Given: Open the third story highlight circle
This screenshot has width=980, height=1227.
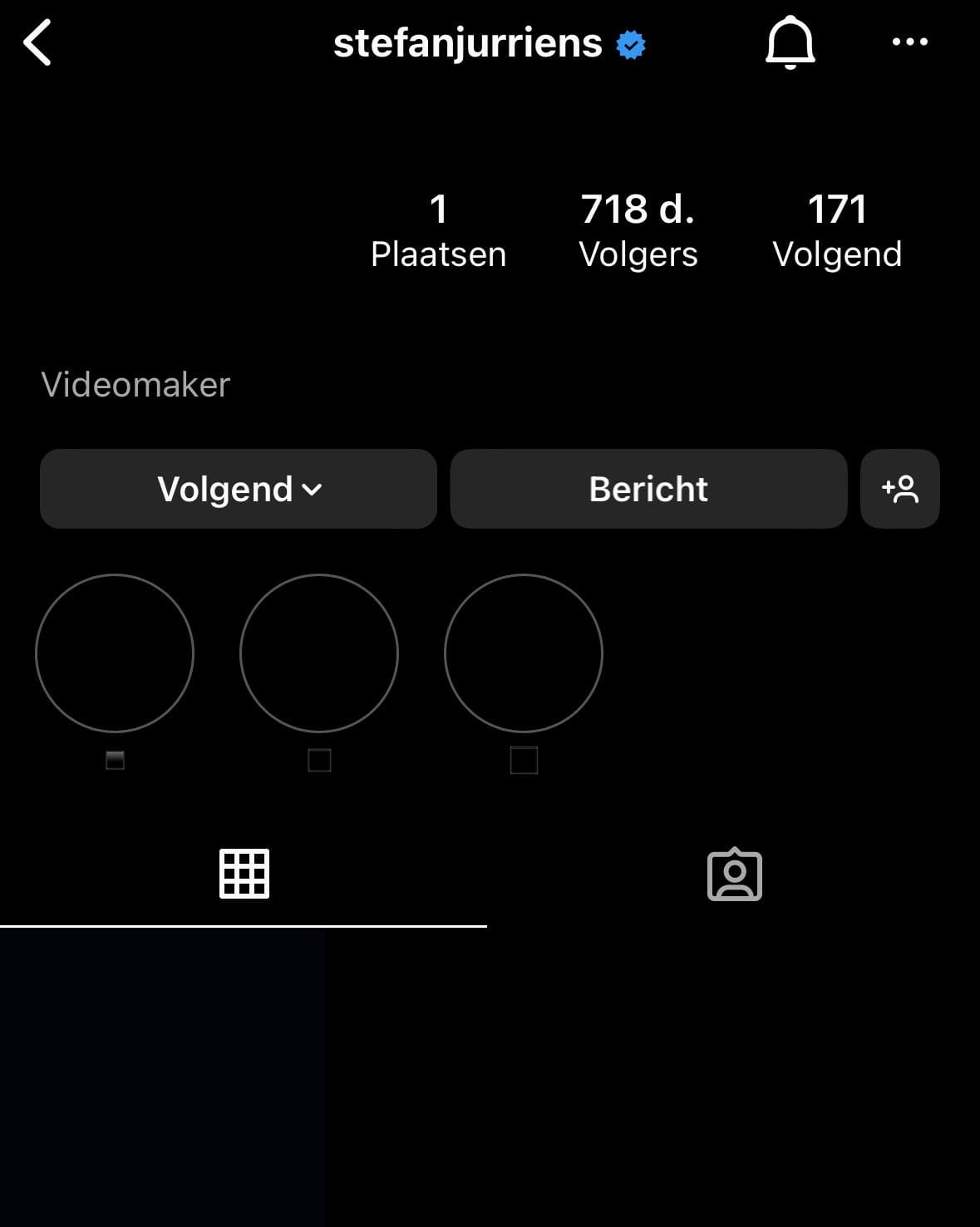Looking at the screenshot, I should [524, 653].
